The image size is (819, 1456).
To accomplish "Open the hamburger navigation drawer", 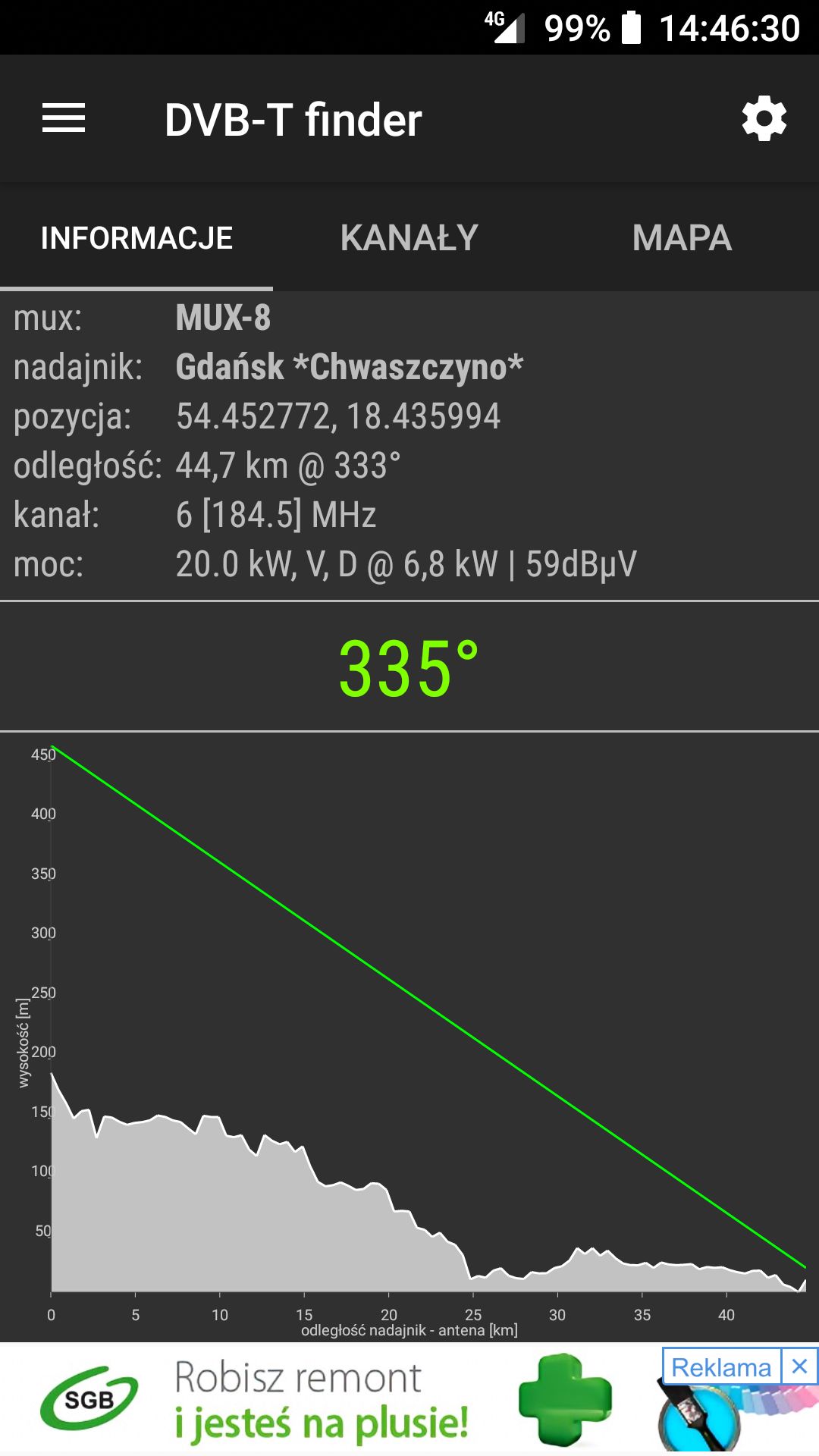I will coord(64,119).
